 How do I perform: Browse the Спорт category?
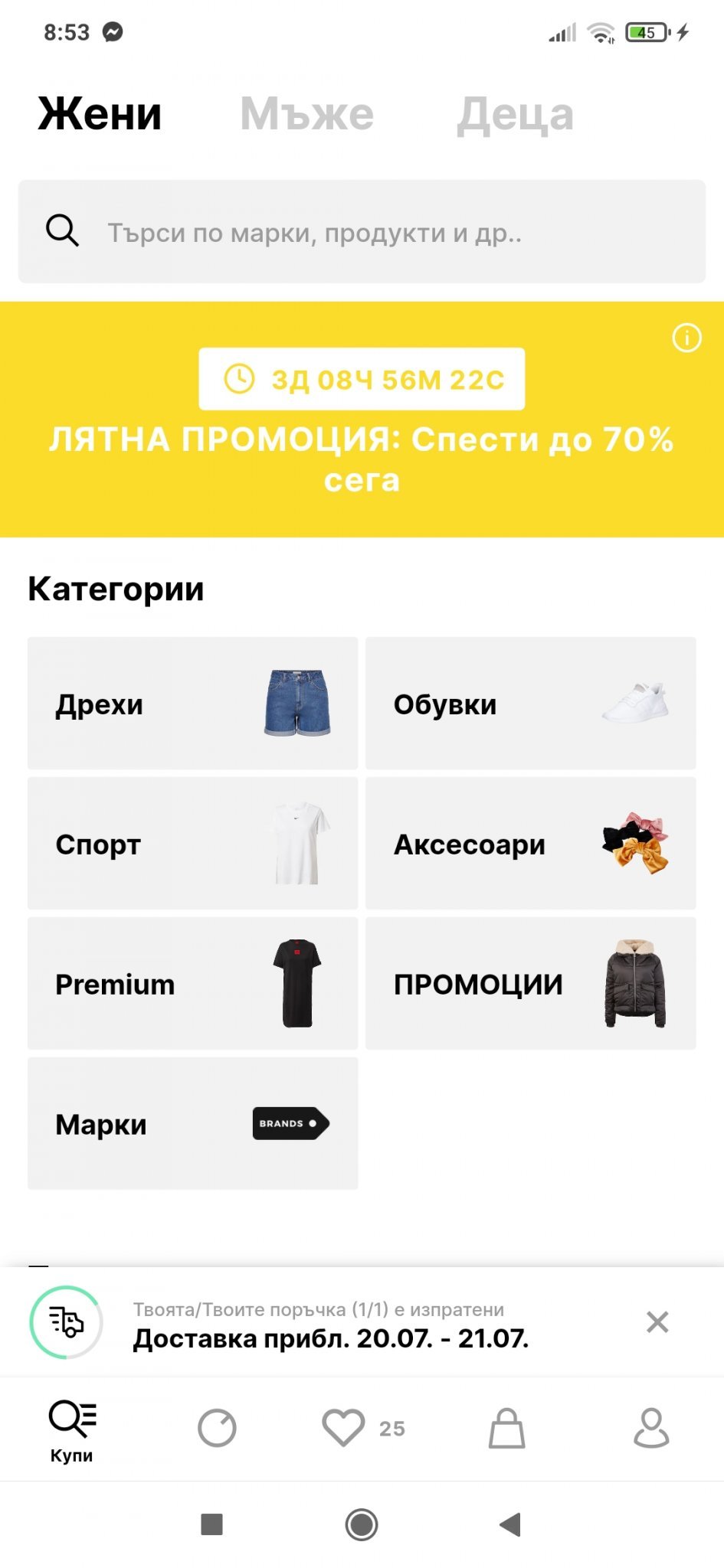click(192, 843)
